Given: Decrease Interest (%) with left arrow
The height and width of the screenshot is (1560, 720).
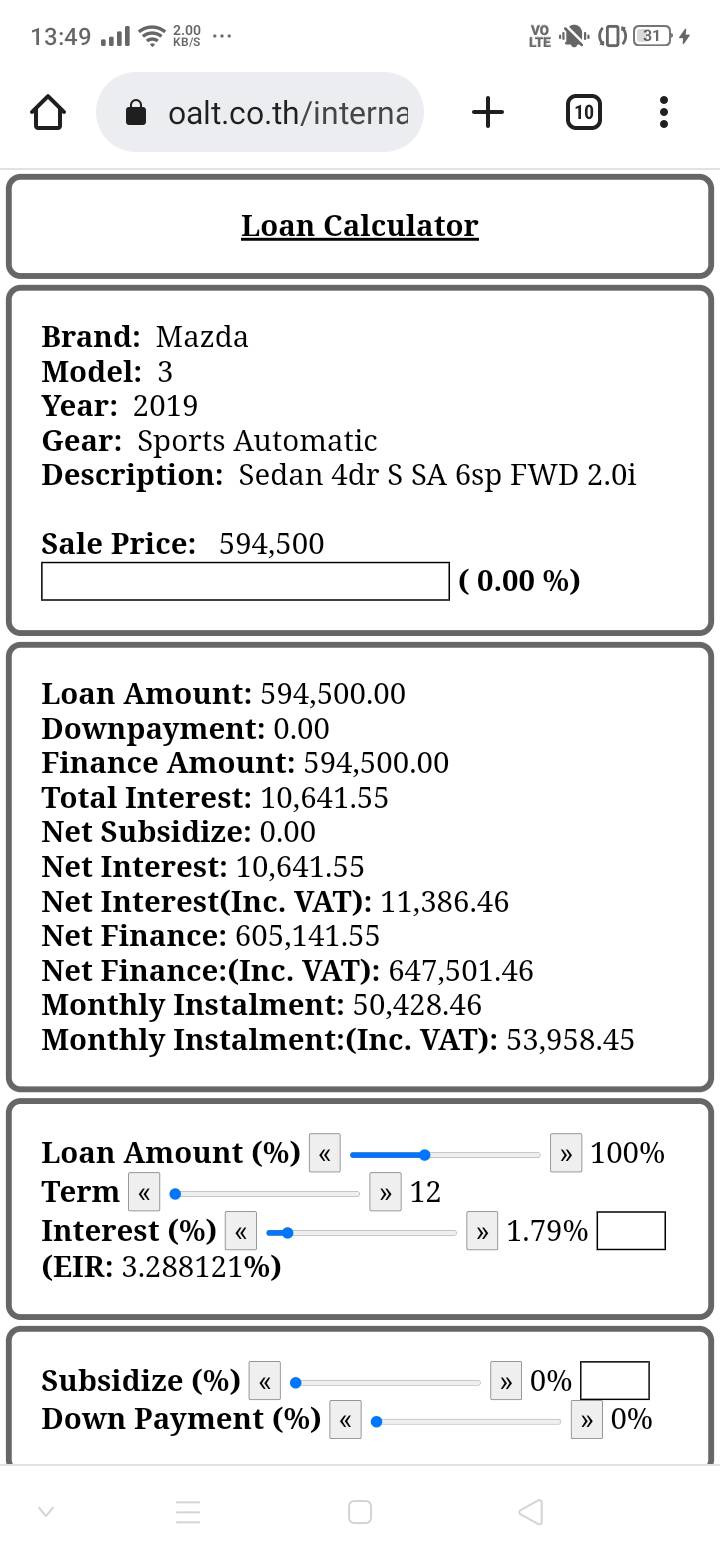Looking at the screenshot, I should click(x=241, y=1232).
